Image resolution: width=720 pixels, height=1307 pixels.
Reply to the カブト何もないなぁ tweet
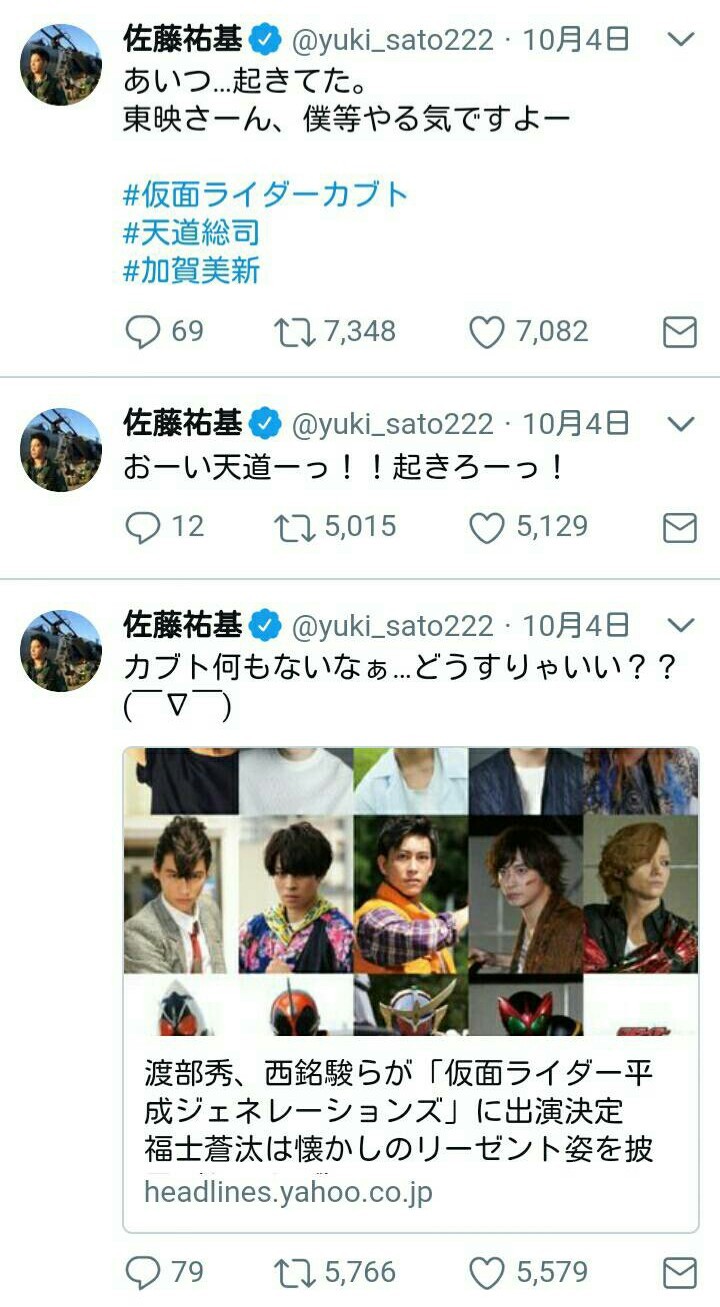click(143, 1273)
